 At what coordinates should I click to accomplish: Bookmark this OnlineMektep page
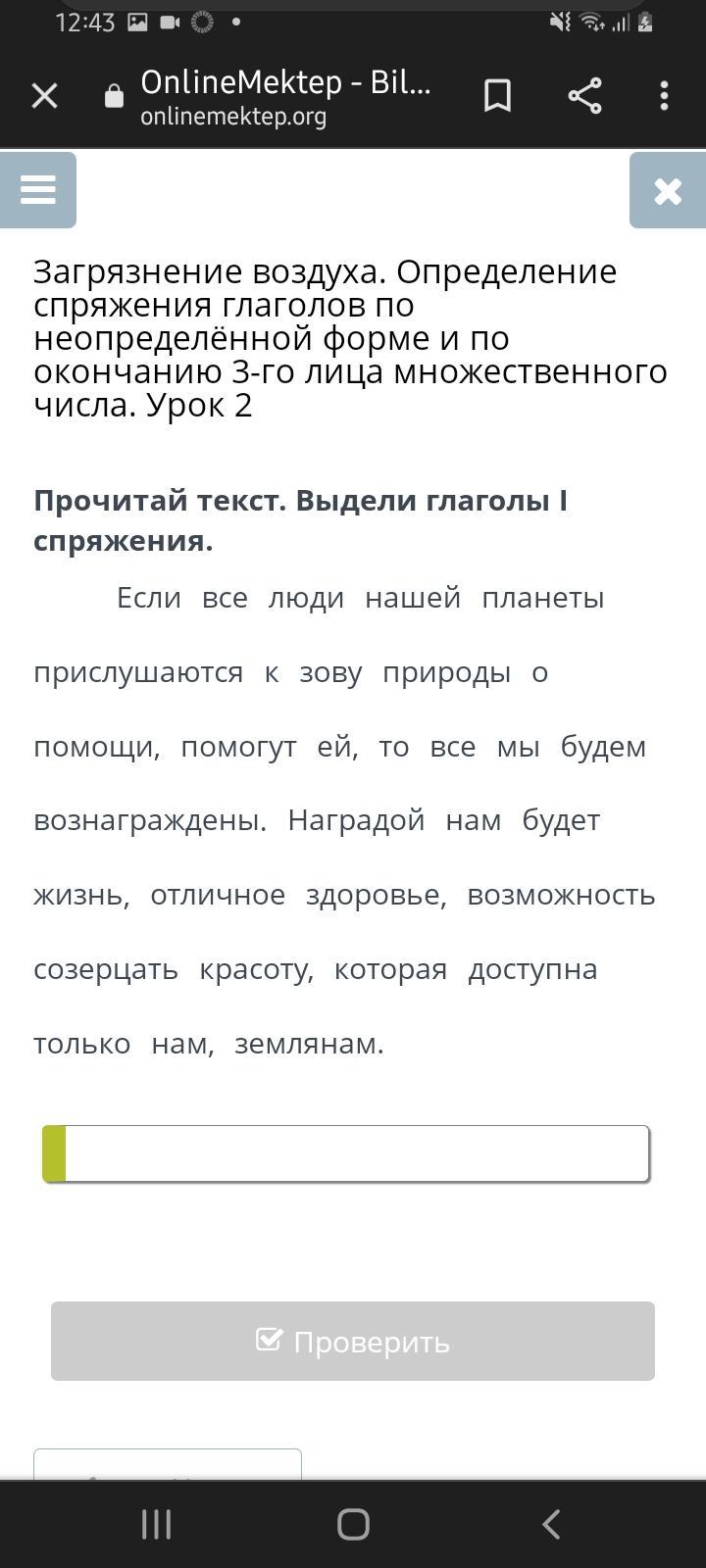pyautogui.click(x=497, y=96)
